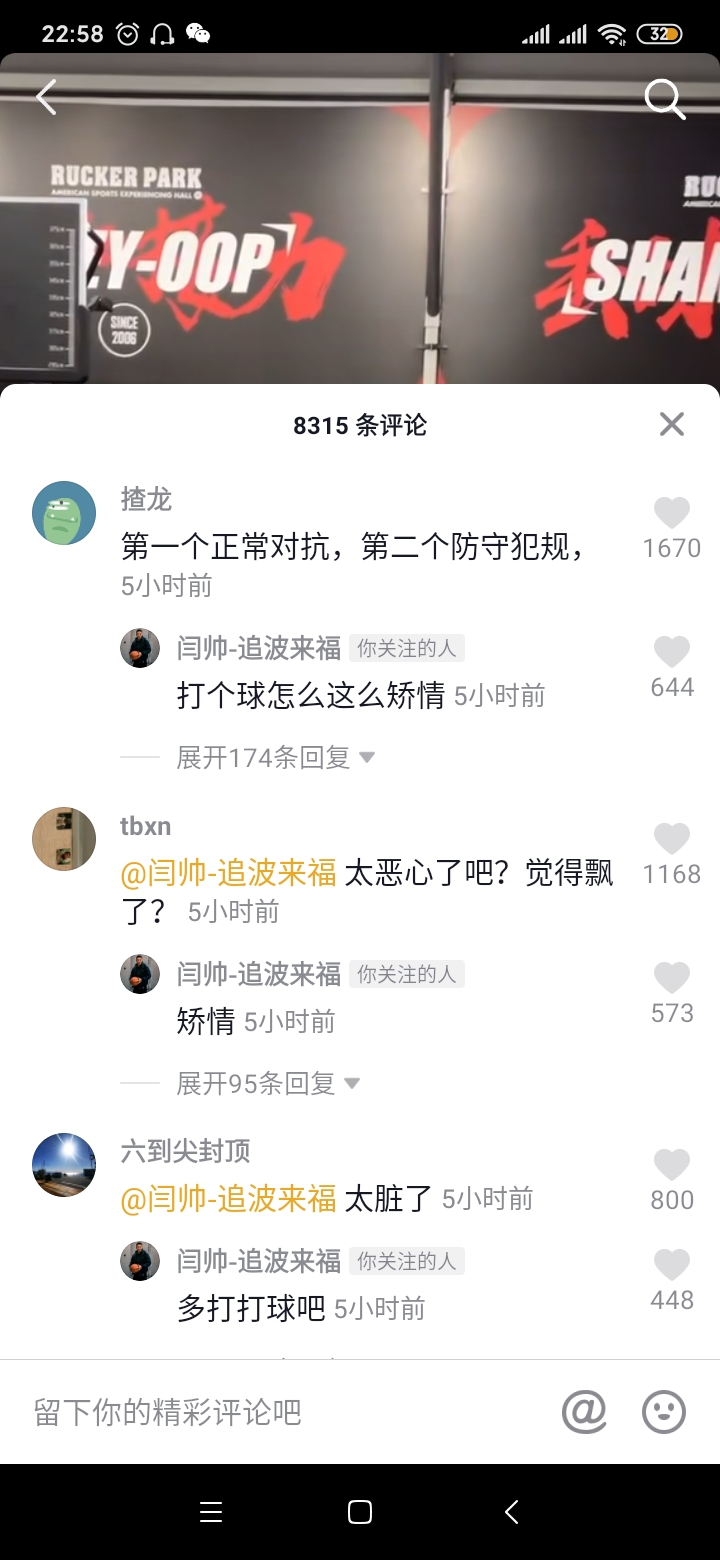Screen dimensions: 720x1560
Task: Go back using the top-left arrow
Action: pos(46,97)
